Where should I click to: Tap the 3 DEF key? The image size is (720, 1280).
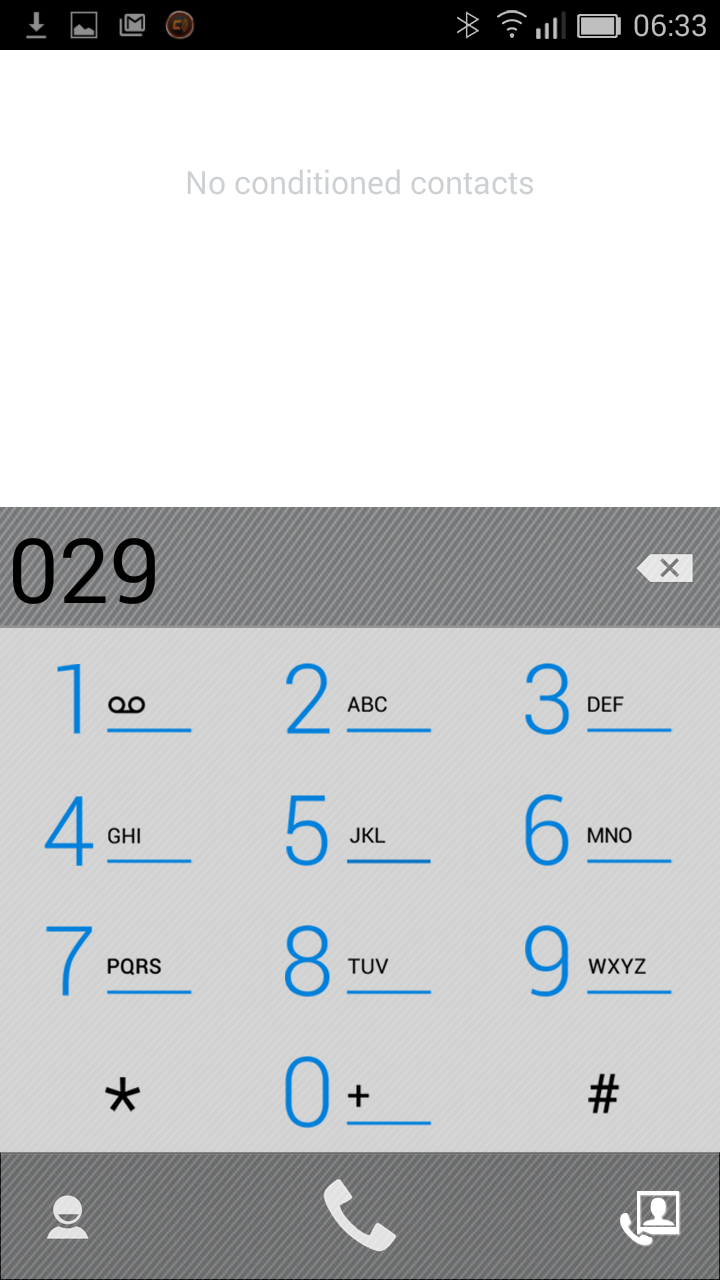point(600,699)
